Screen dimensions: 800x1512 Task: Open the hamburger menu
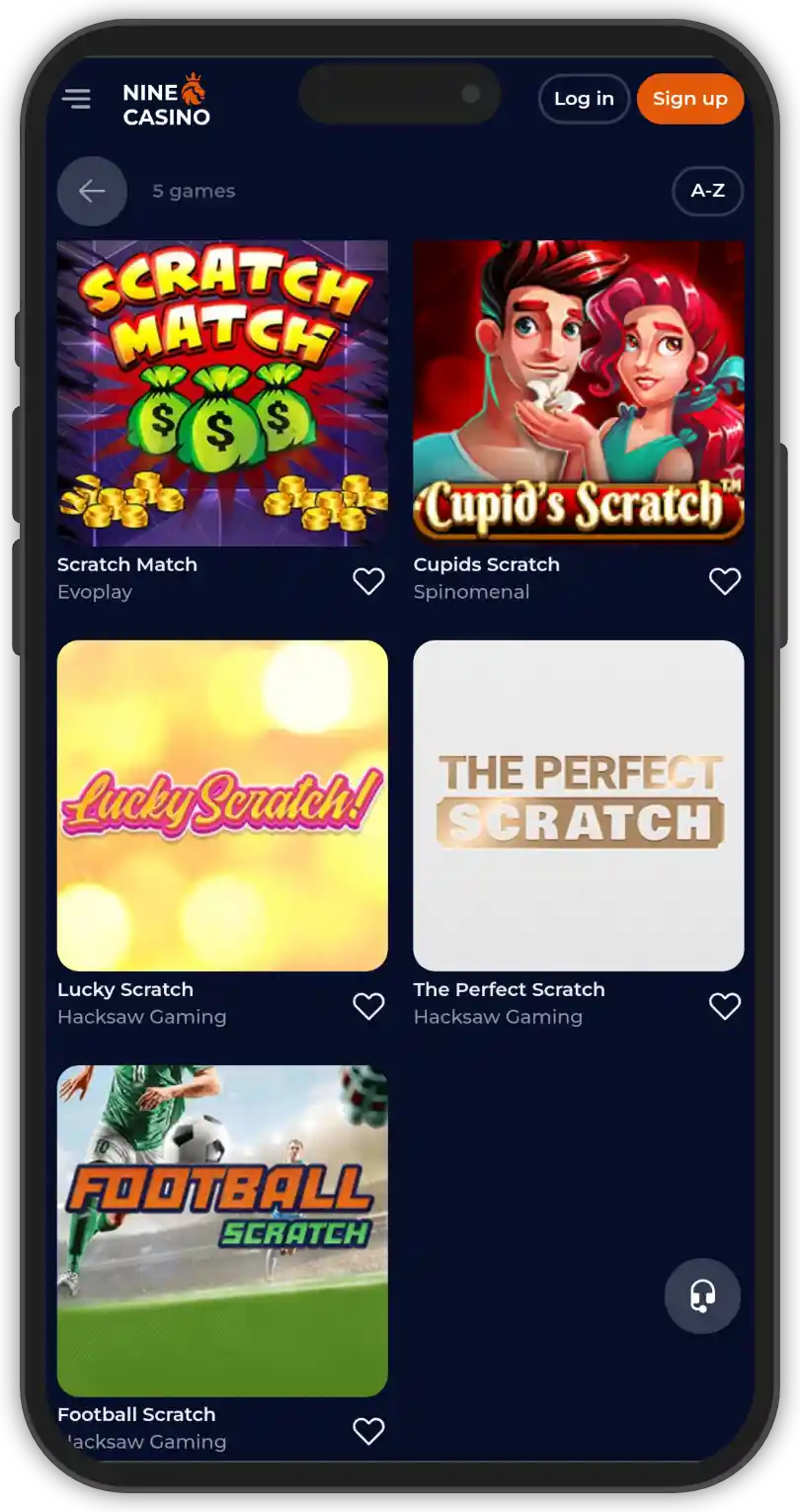pyautogui.click(x=76, y=99)
